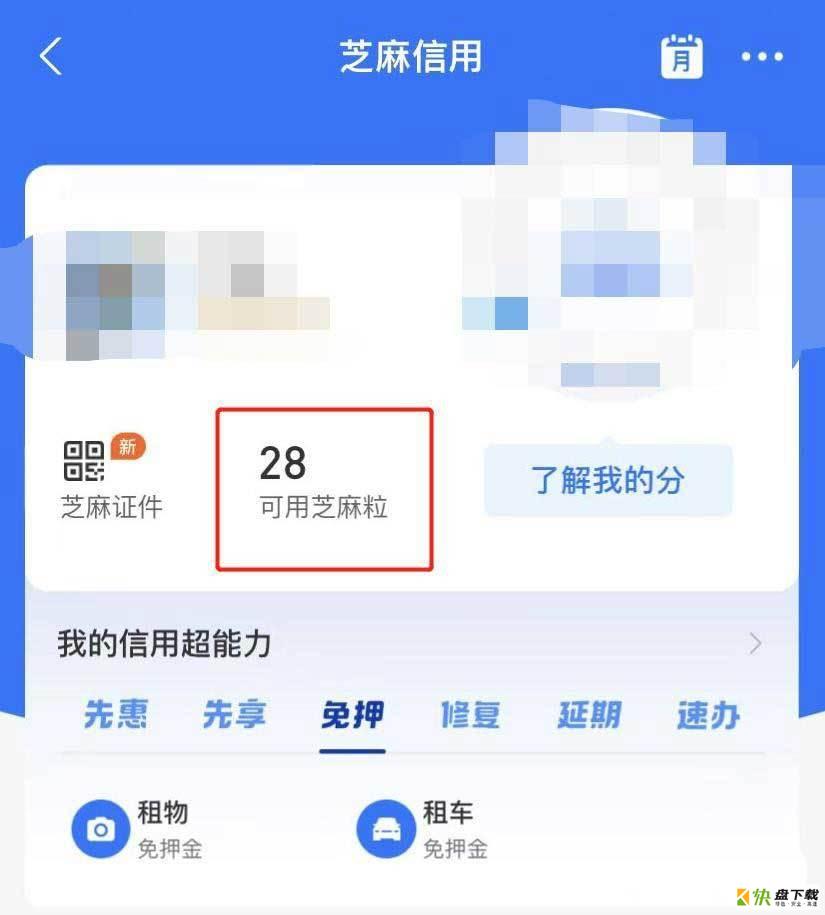Open the three-dot overflow menu
Screen dimensions: 825x915
click(762, 57)
